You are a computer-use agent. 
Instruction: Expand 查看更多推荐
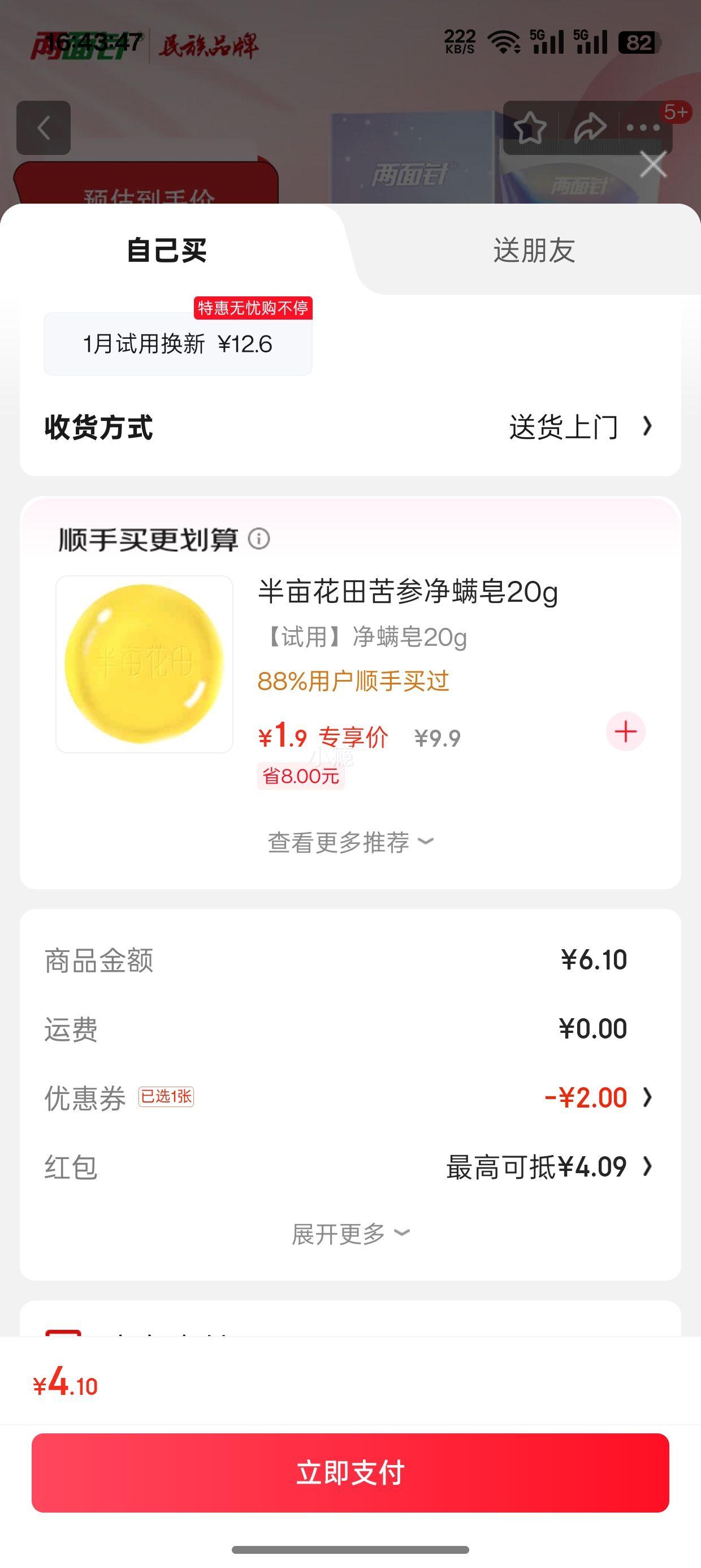coord(350,842)
